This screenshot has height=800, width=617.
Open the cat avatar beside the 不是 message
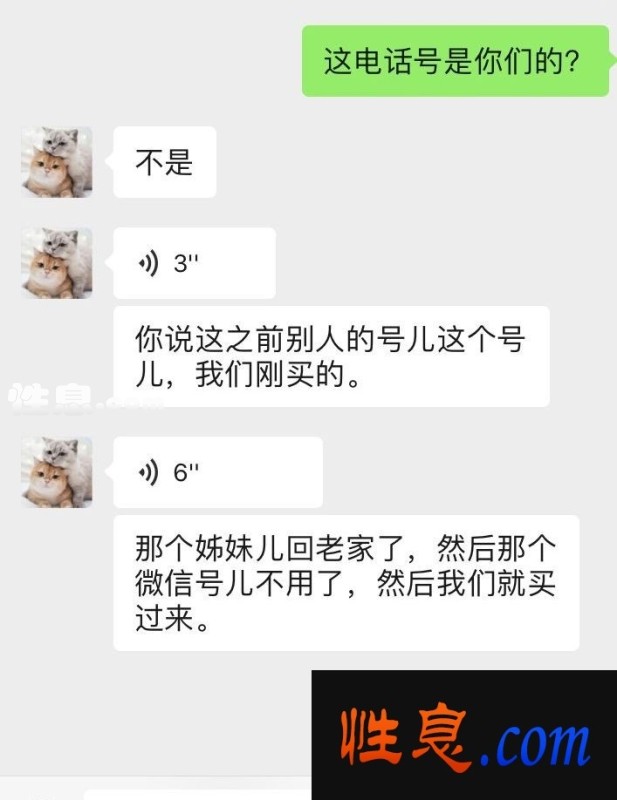[57, 162]
